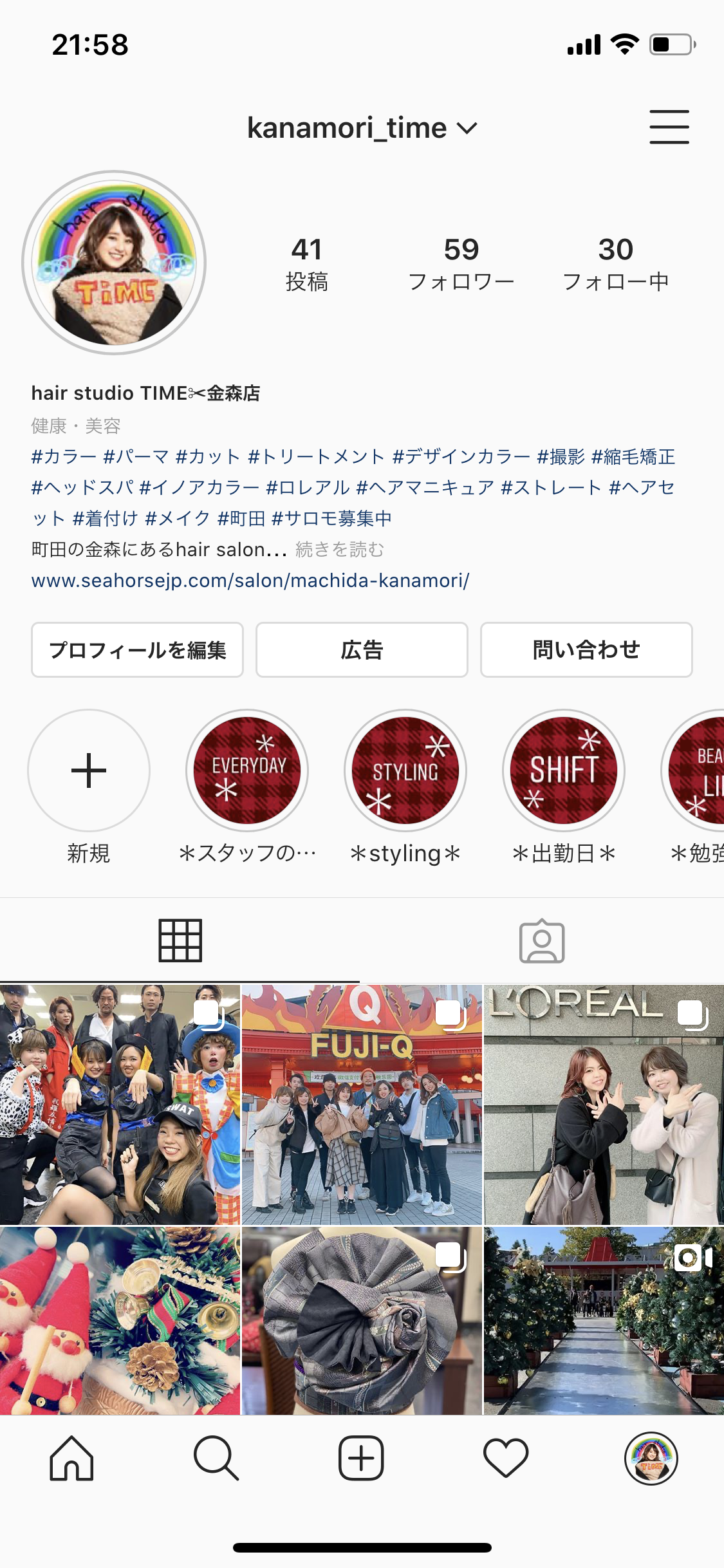Screen dimensions: 724x1568
Task: Open the hamburger menu
Action: coord(669,127)
